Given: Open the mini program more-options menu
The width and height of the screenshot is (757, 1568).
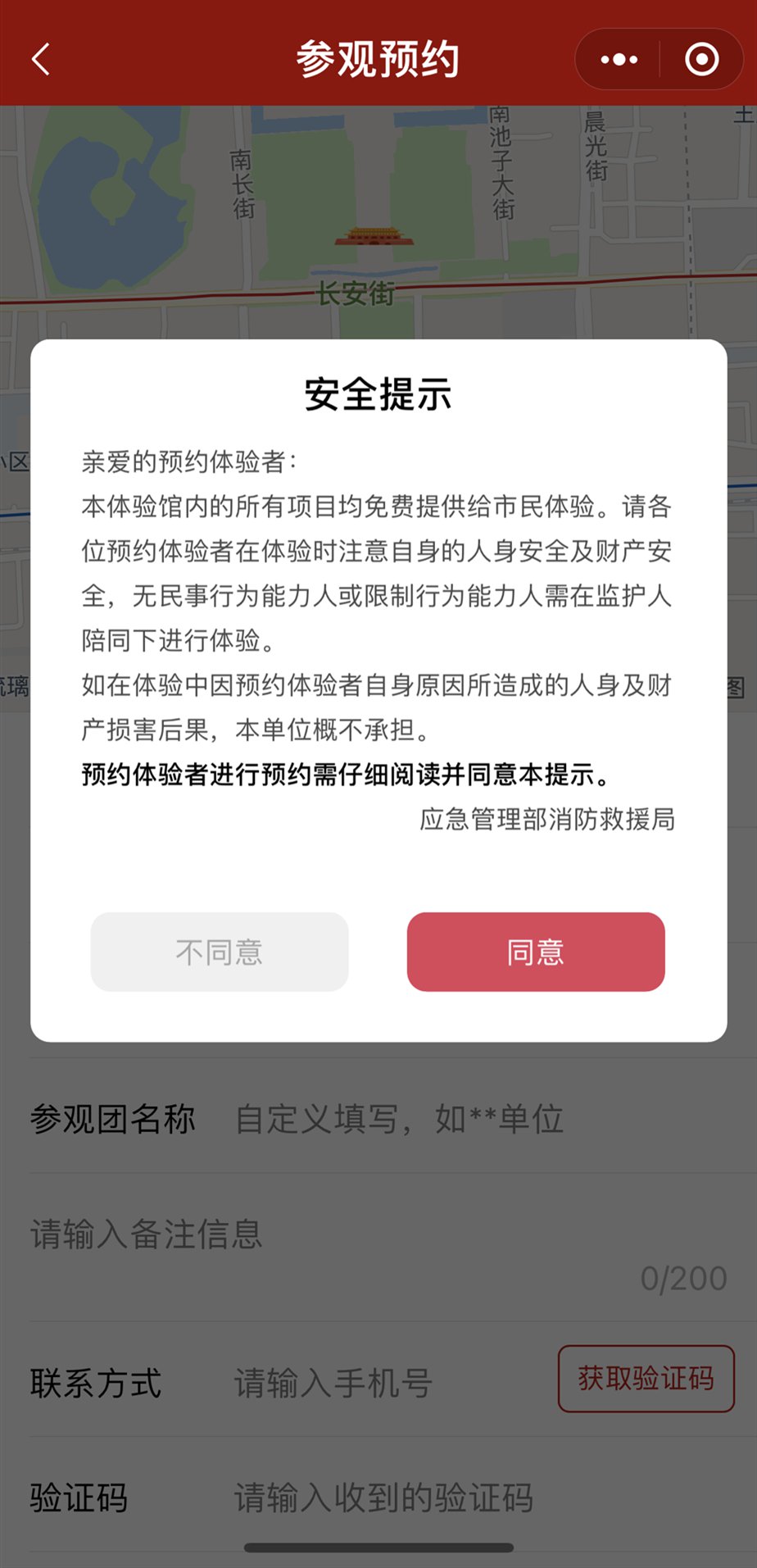Looking at the screenshot, I should point(619,59).
